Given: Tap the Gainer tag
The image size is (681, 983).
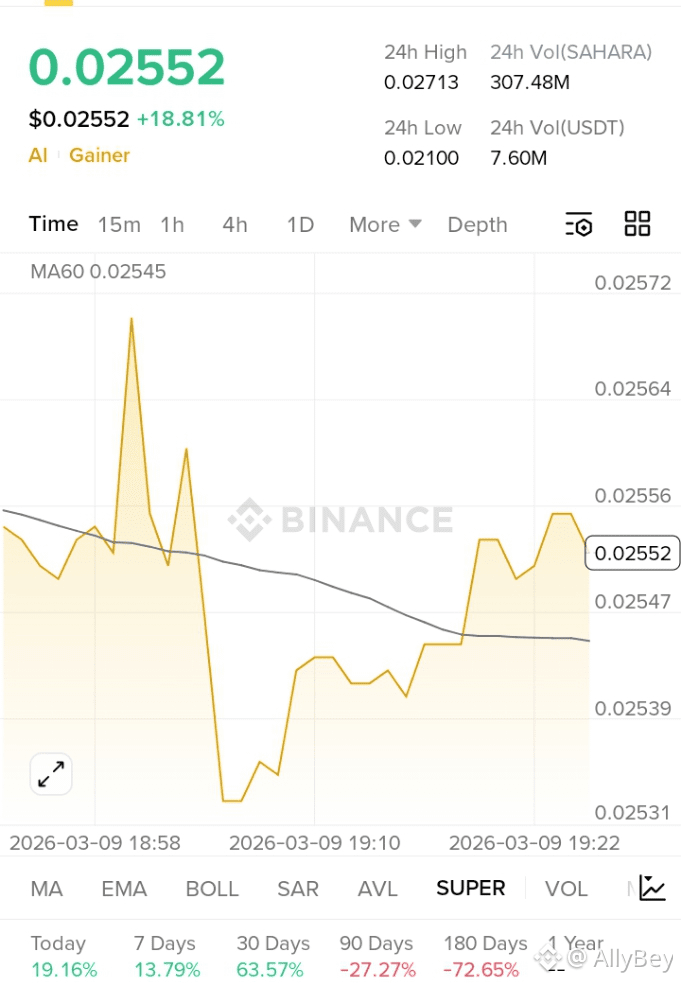Looking at the screenshot, I should (99, 155).
